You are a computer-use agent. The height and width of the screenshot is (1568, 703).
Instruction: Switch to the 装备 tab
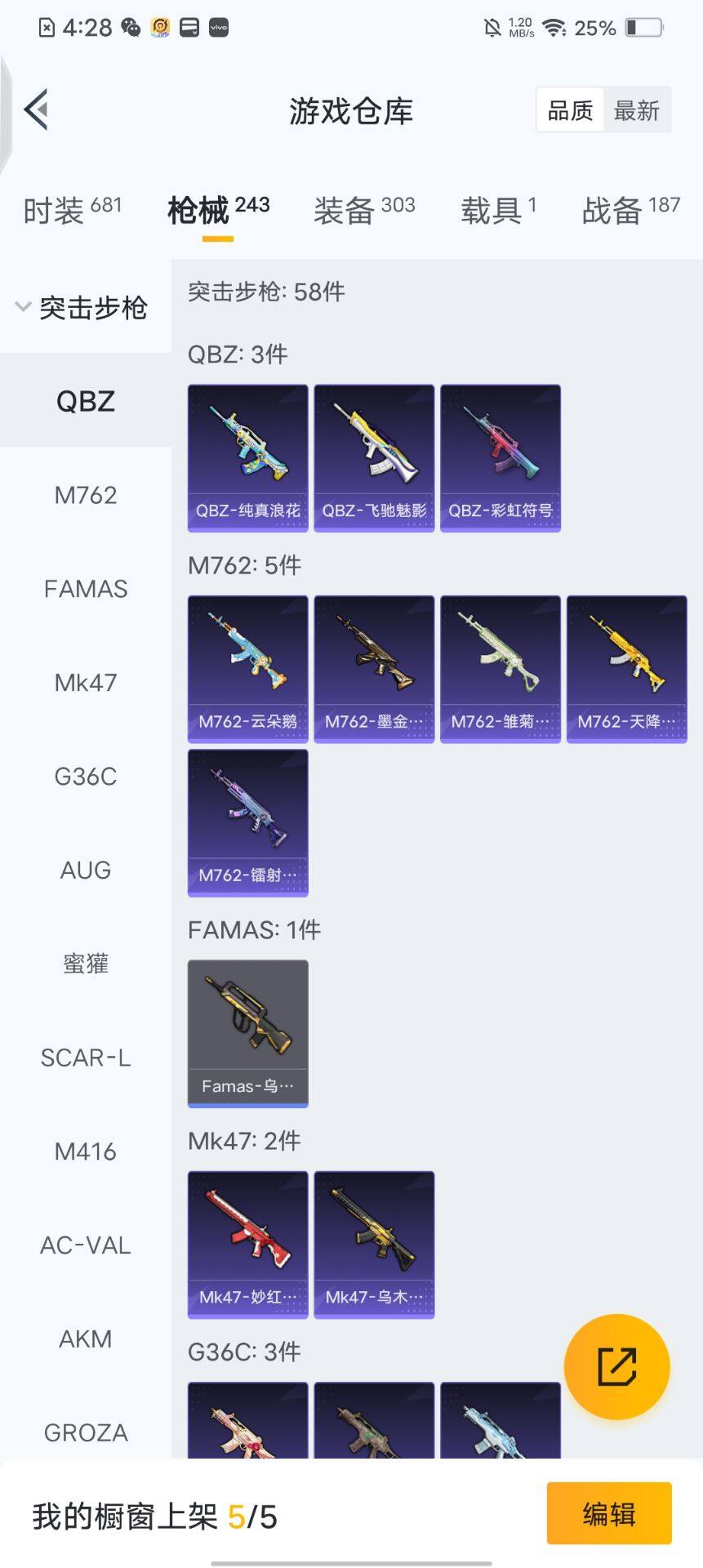[x=363, y=210]
